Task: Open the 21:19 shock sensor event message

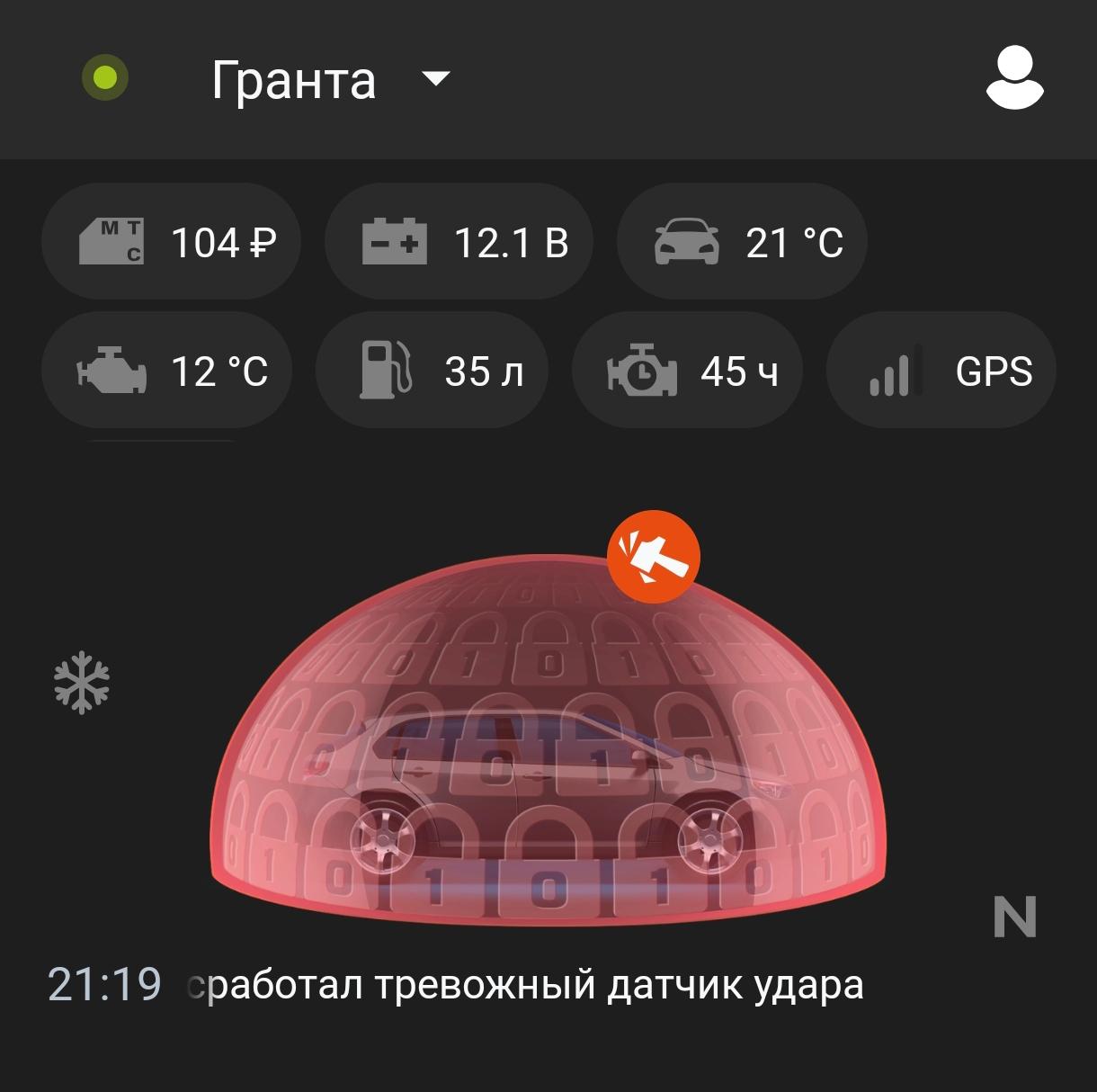Action: [455, 985]
